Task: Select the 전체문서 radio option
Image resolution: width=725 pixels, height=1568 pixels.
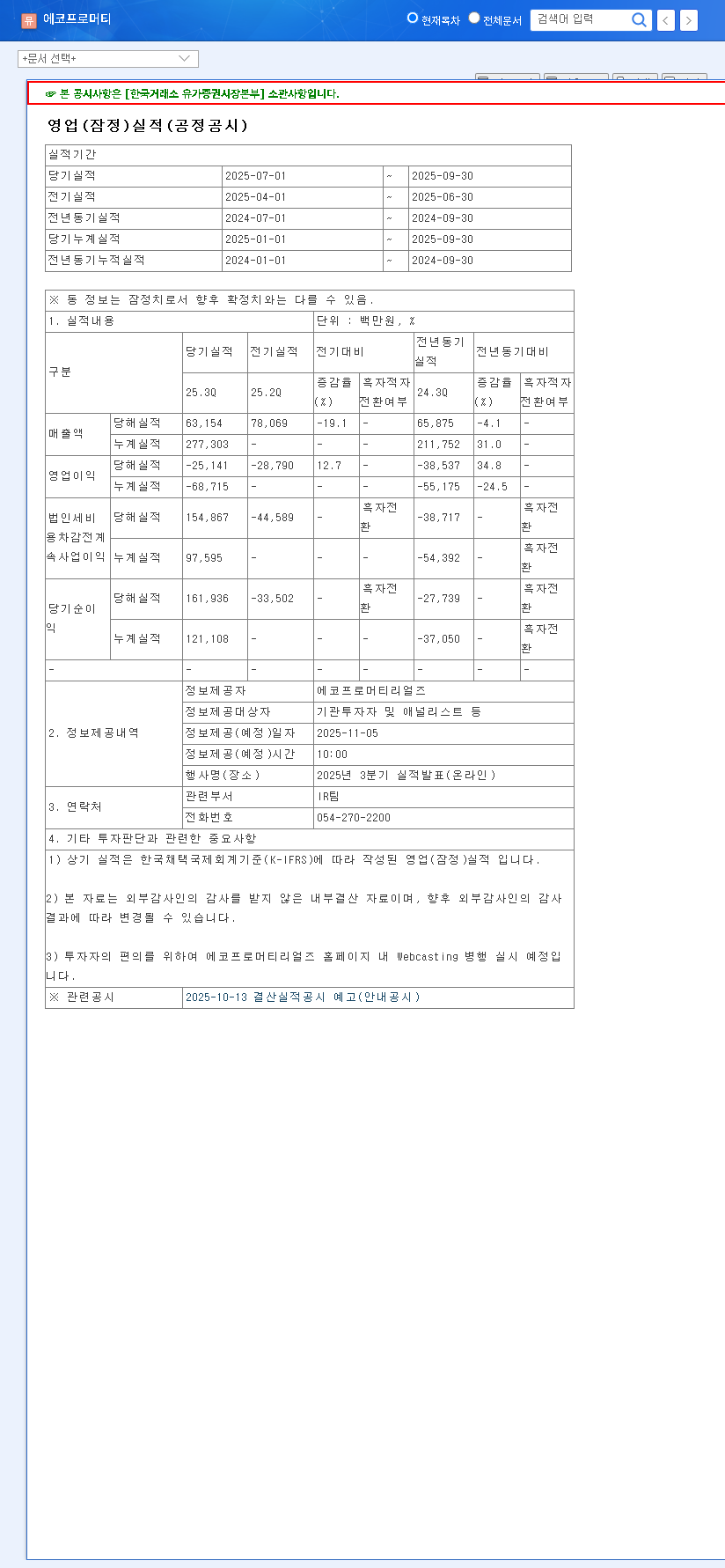Action: click(474, 18)
